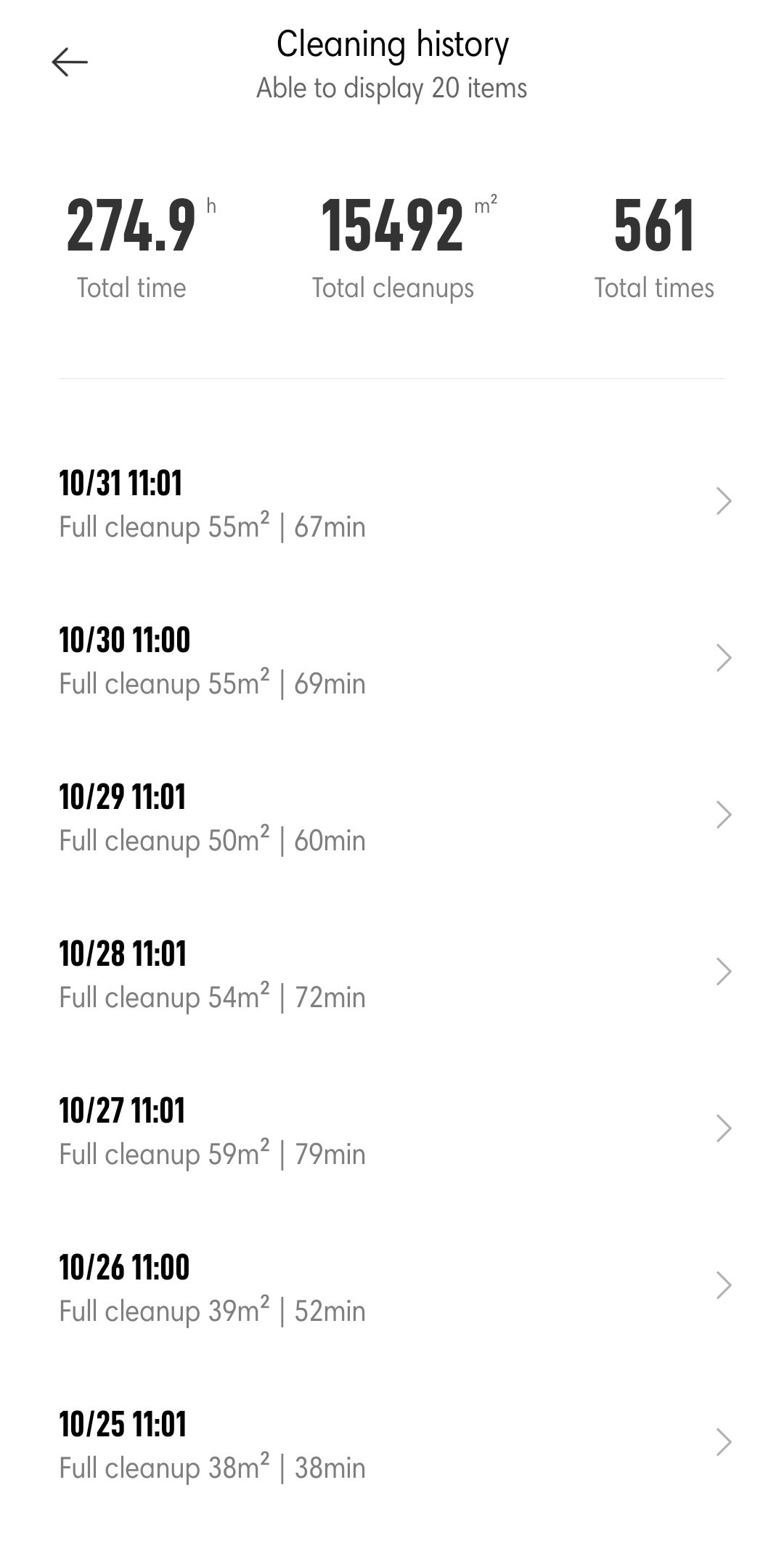Open the 10/31 11:01 cleanup record
This screenshot has height=1546, width=784.
click(392, 503)
